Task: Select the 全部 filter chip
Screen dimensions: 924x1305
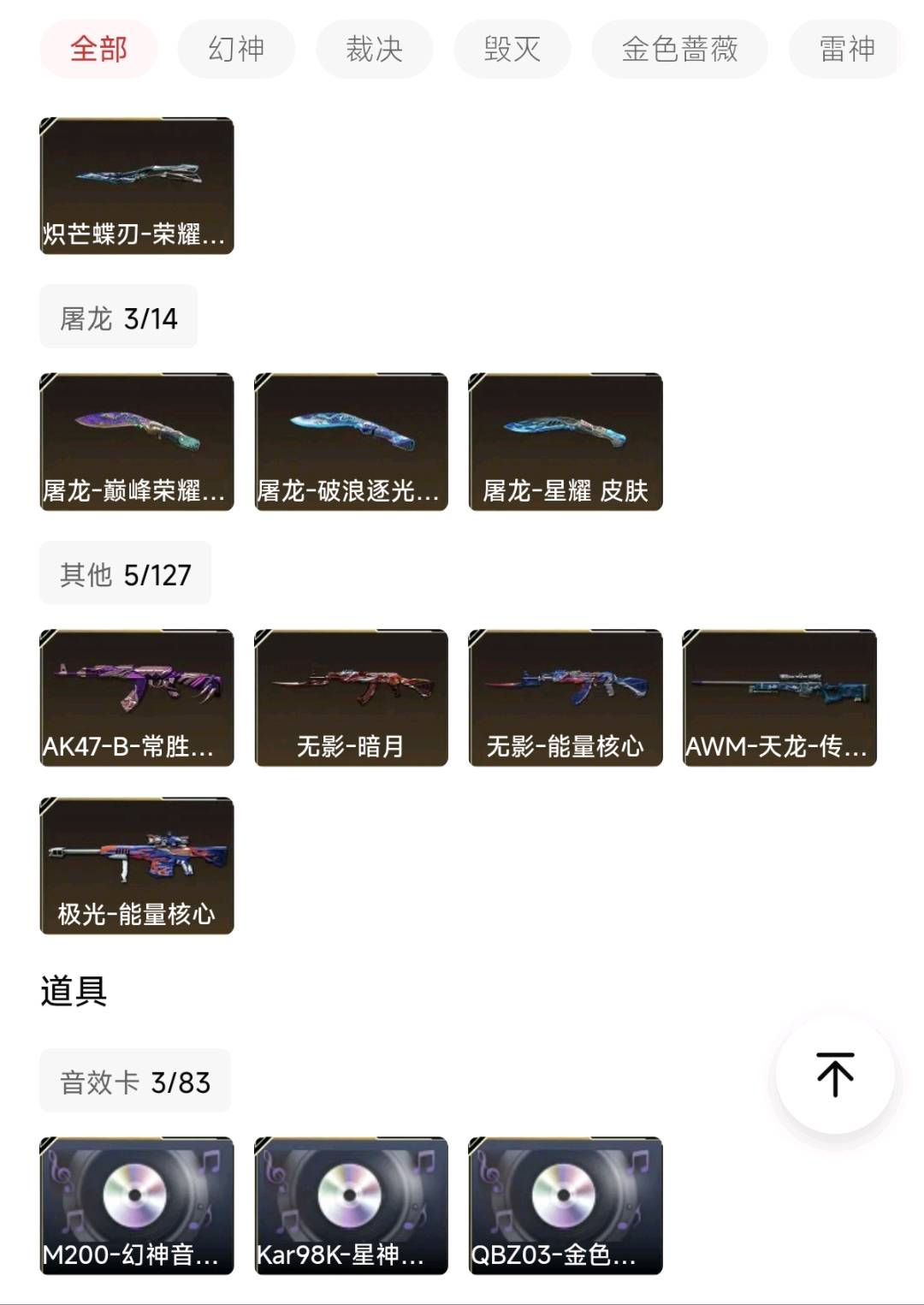Action: (98, 49)
